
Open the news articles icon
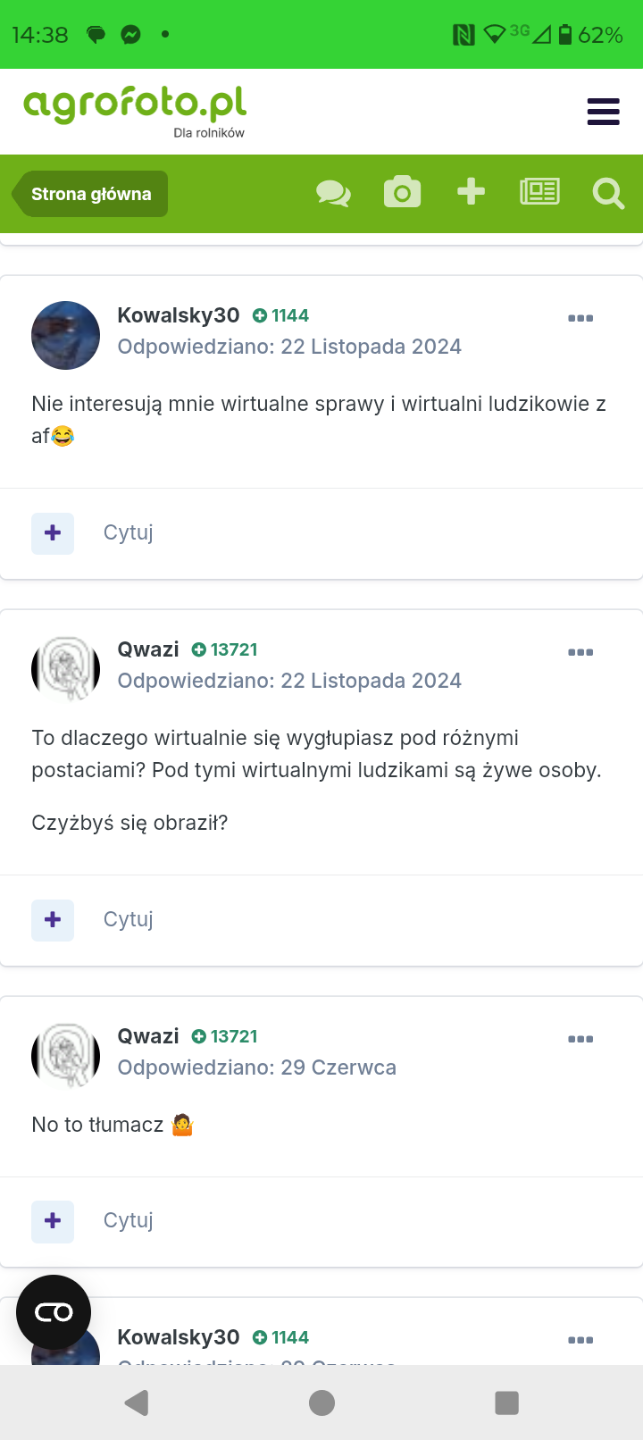coord(540,192)
